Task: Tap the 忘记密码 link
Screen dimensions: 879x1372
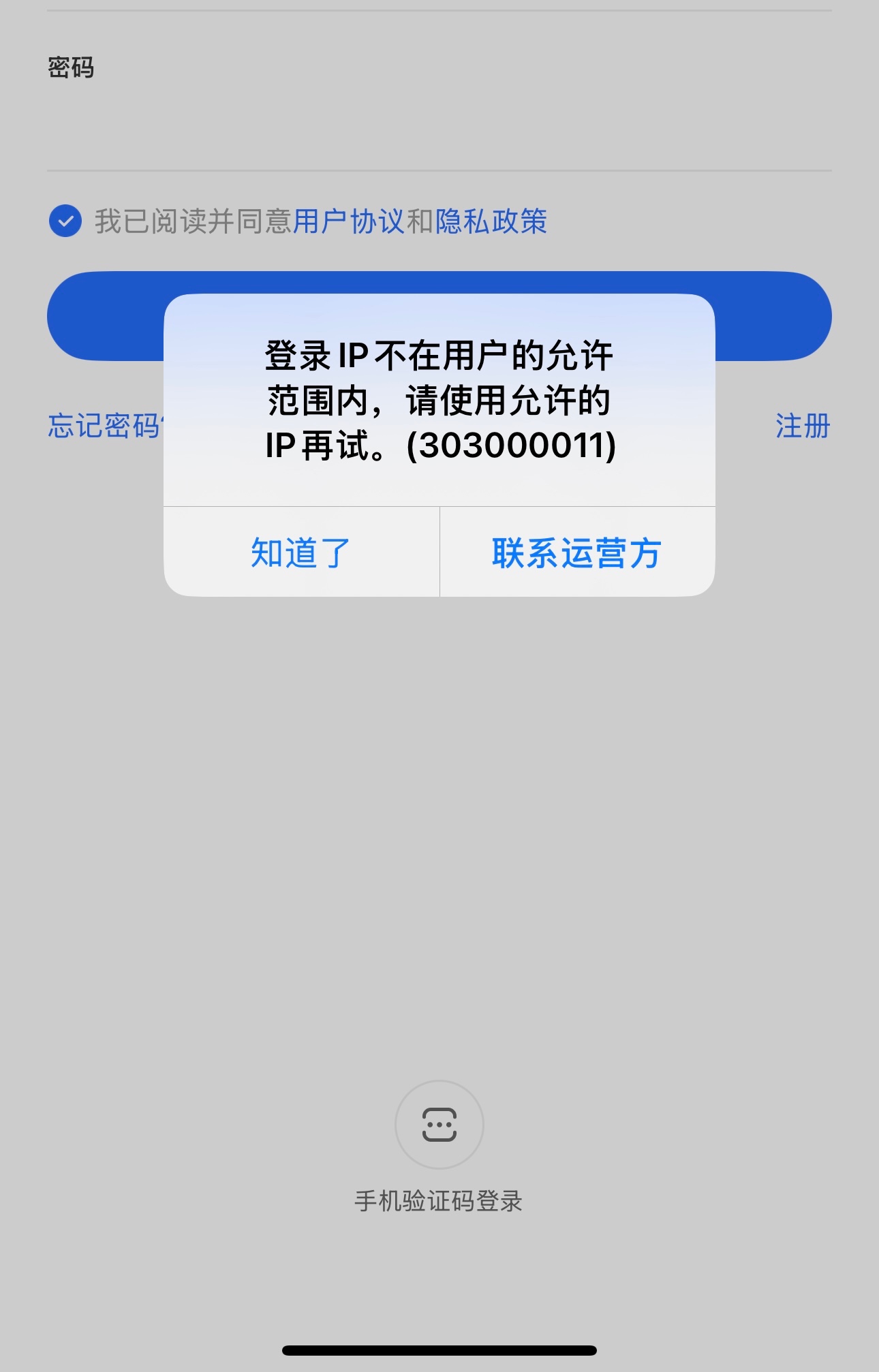Action: pyautogui.click(x=104, y=426)
